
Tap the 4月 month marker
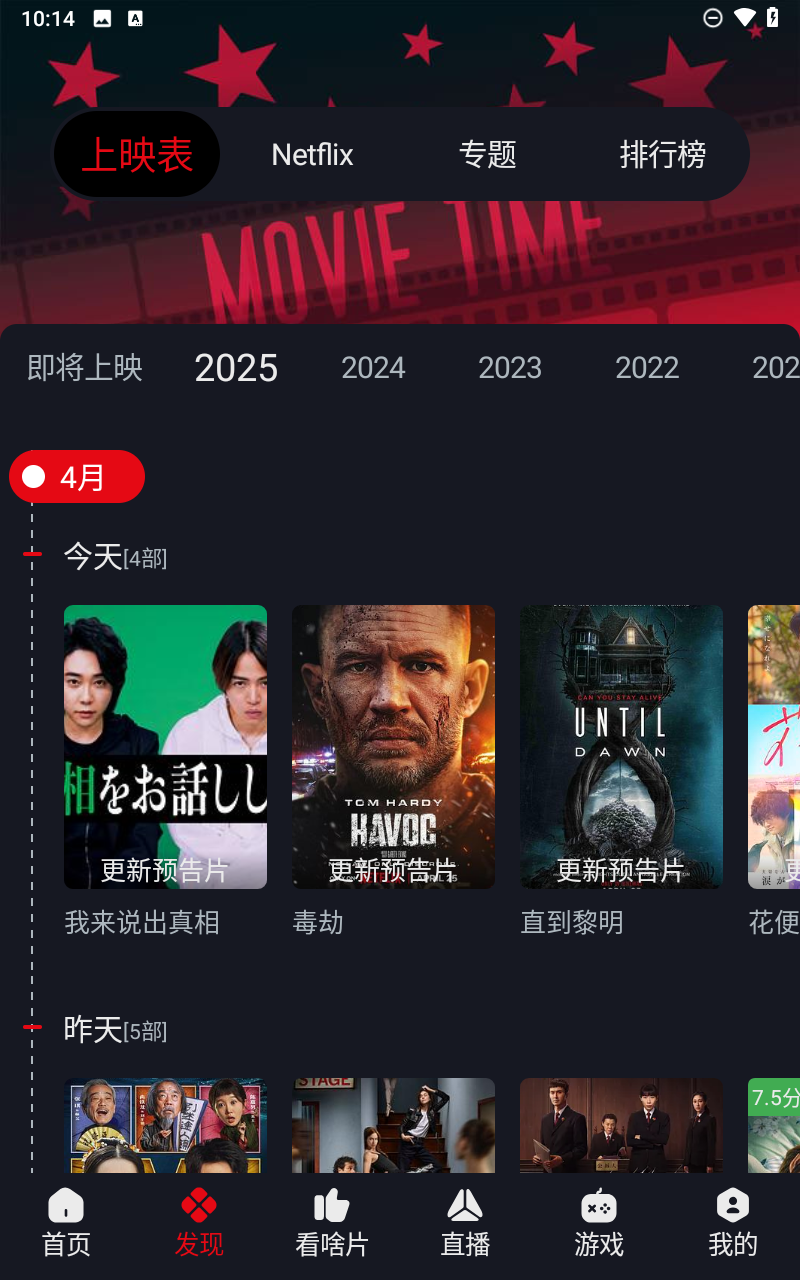click(x=78, y=477)
